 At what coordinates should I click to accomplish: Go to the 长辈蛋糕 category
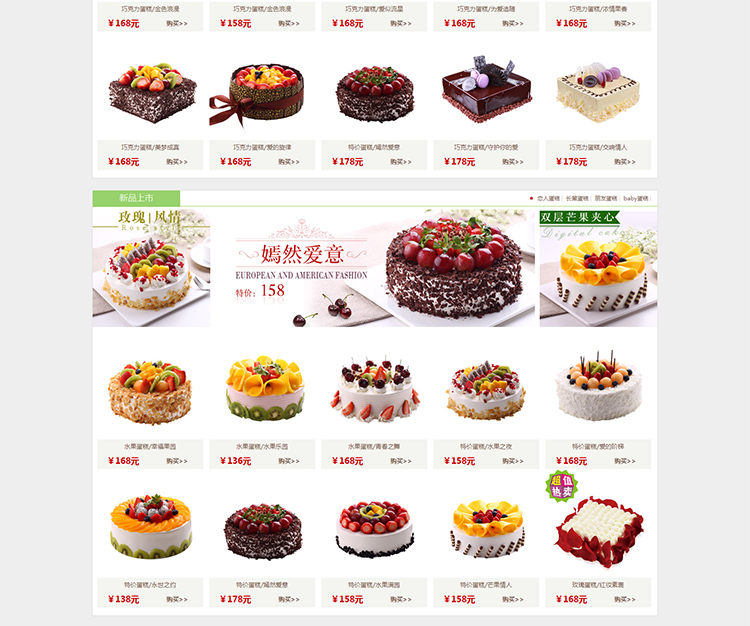[576, 198]
